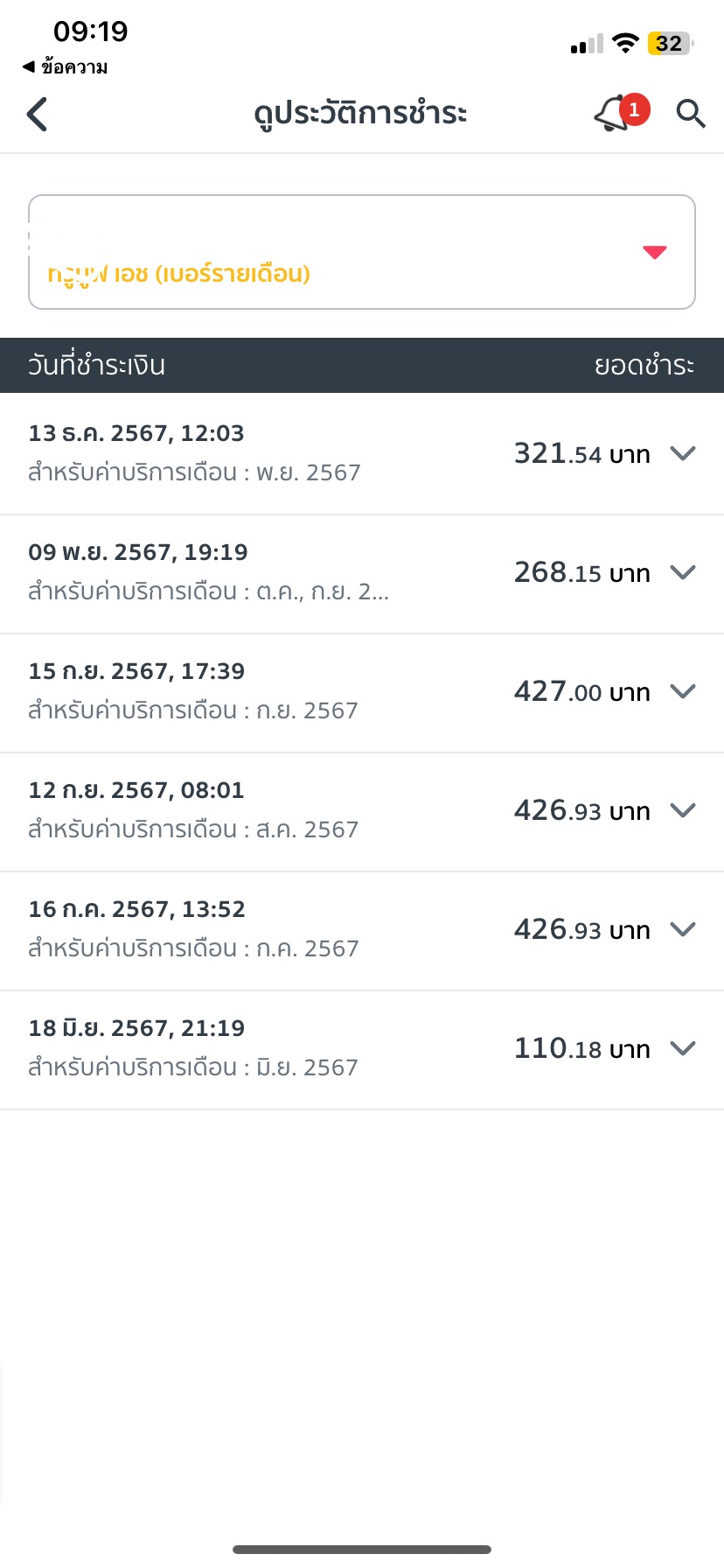Expand the 15 ก.ย. 2567 payment of 427.00 บาท
Screen dimensions: 724x1568
click(362, 692)
